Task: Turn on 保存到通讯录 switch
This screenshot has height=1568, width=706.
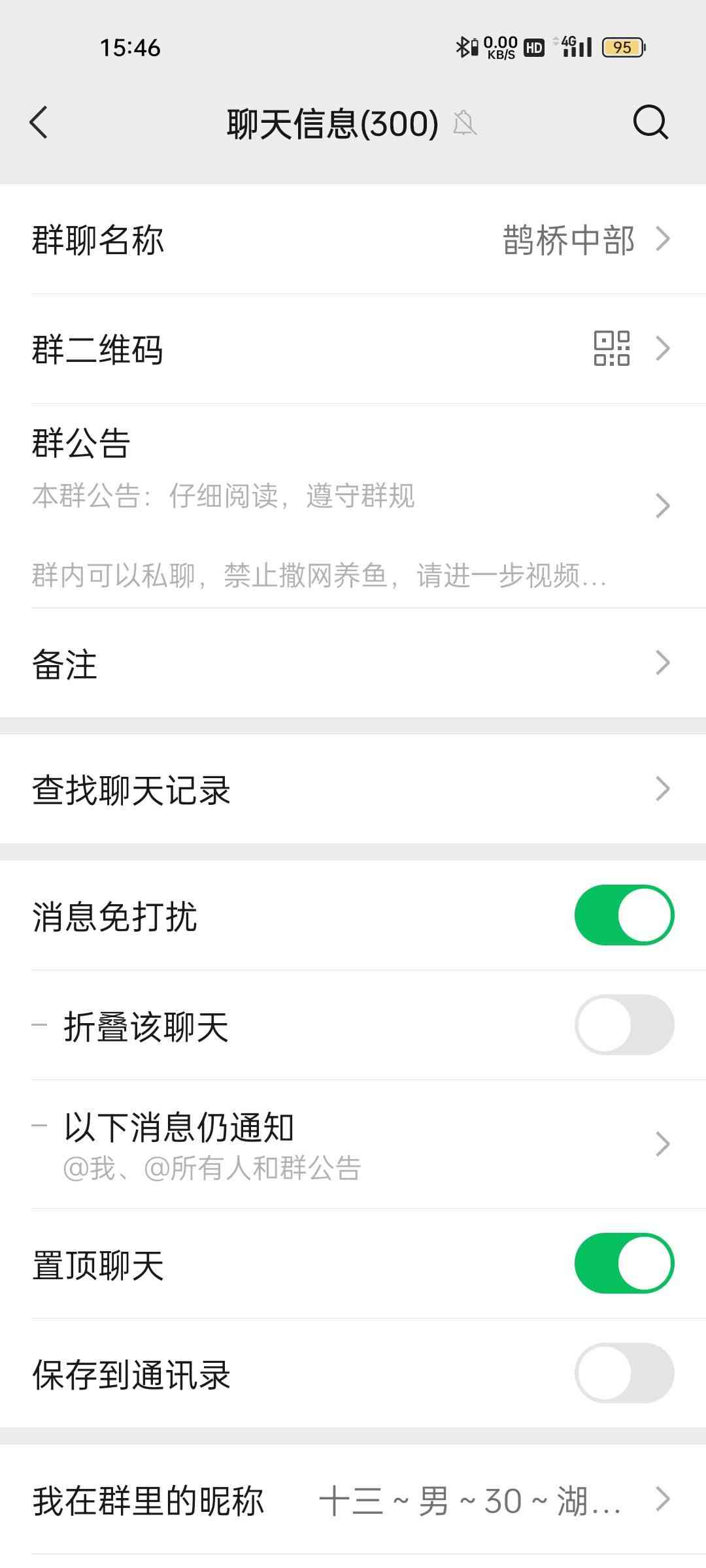Action: tap(624, 1373)
